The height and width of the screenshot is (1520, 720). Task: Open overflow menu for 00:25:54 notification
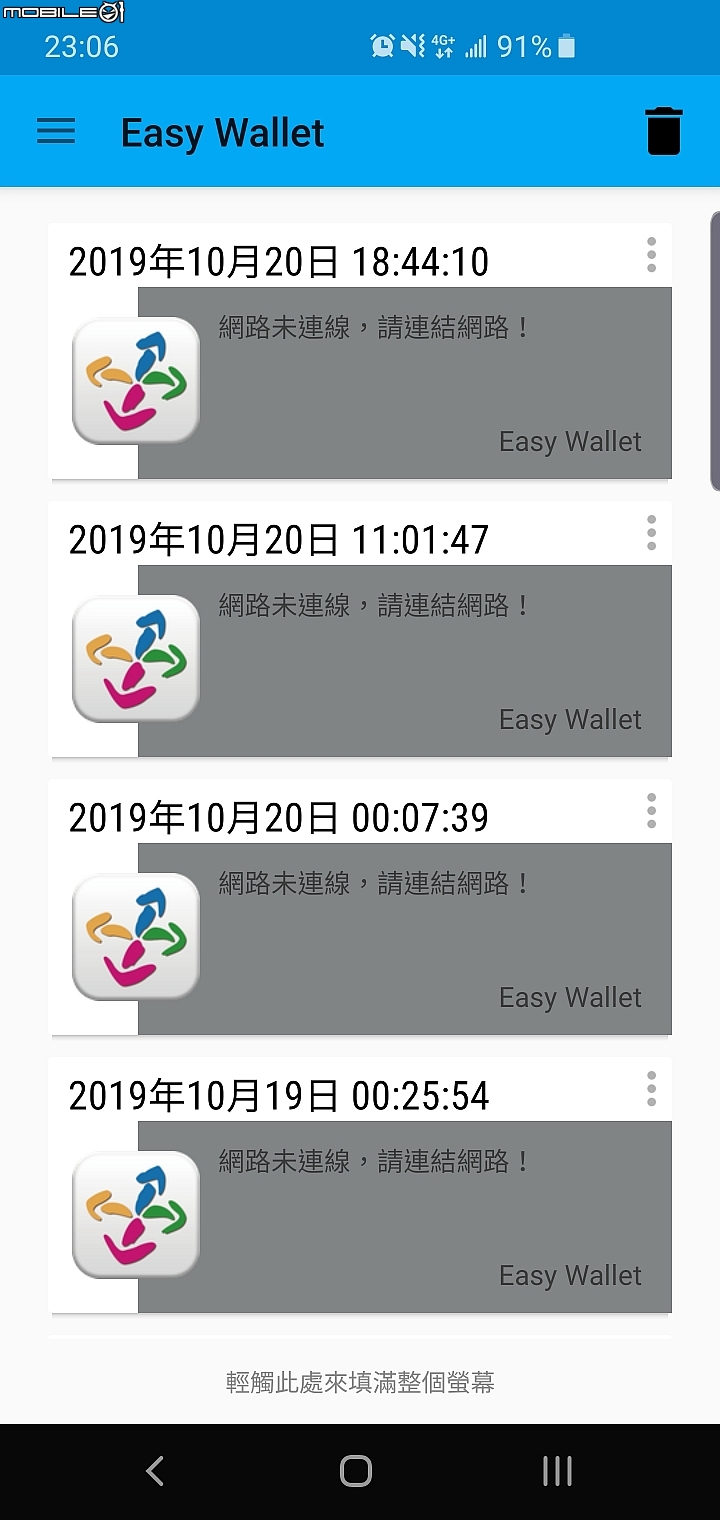(651, 1089)
